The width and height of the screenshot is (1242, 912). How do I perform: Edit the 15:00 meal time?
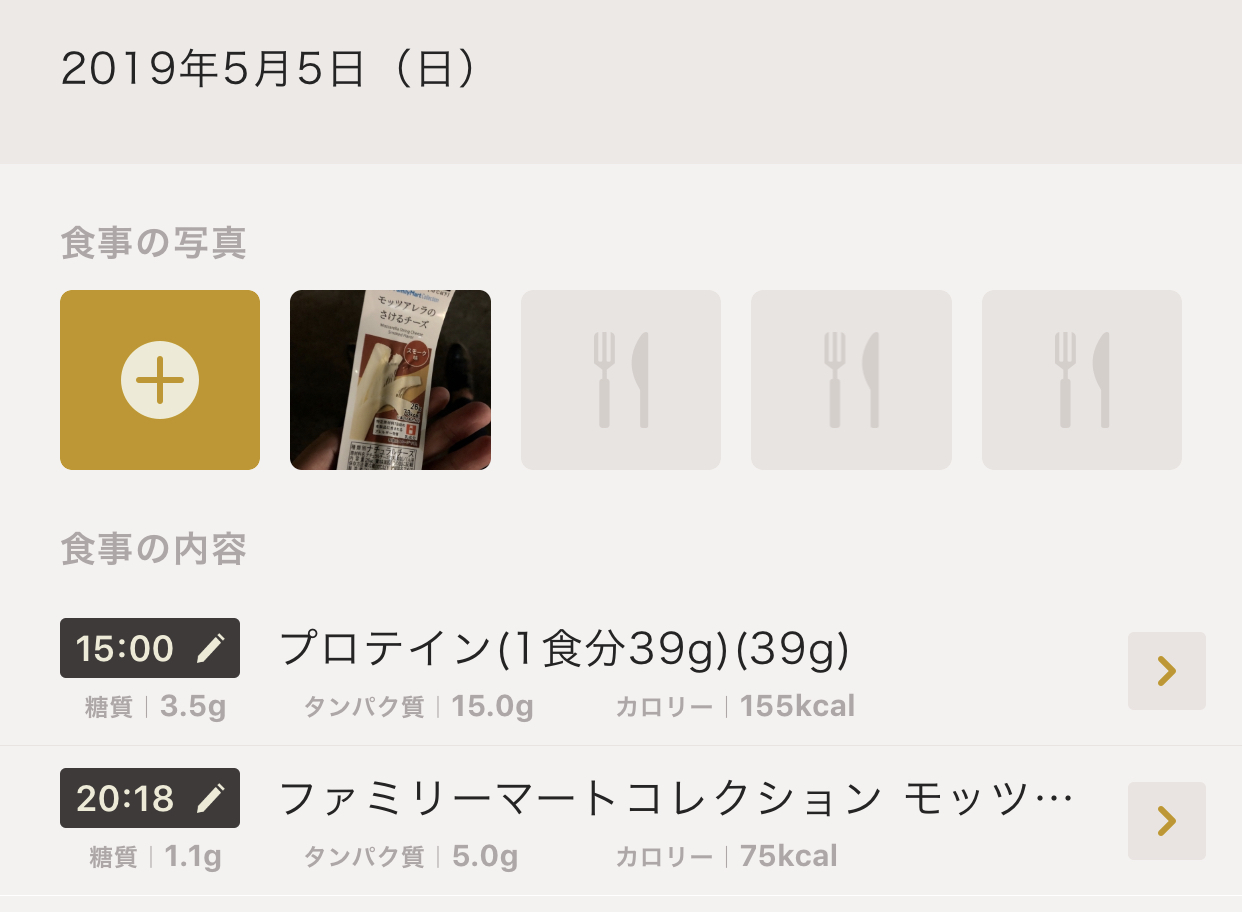coord(150,648)
